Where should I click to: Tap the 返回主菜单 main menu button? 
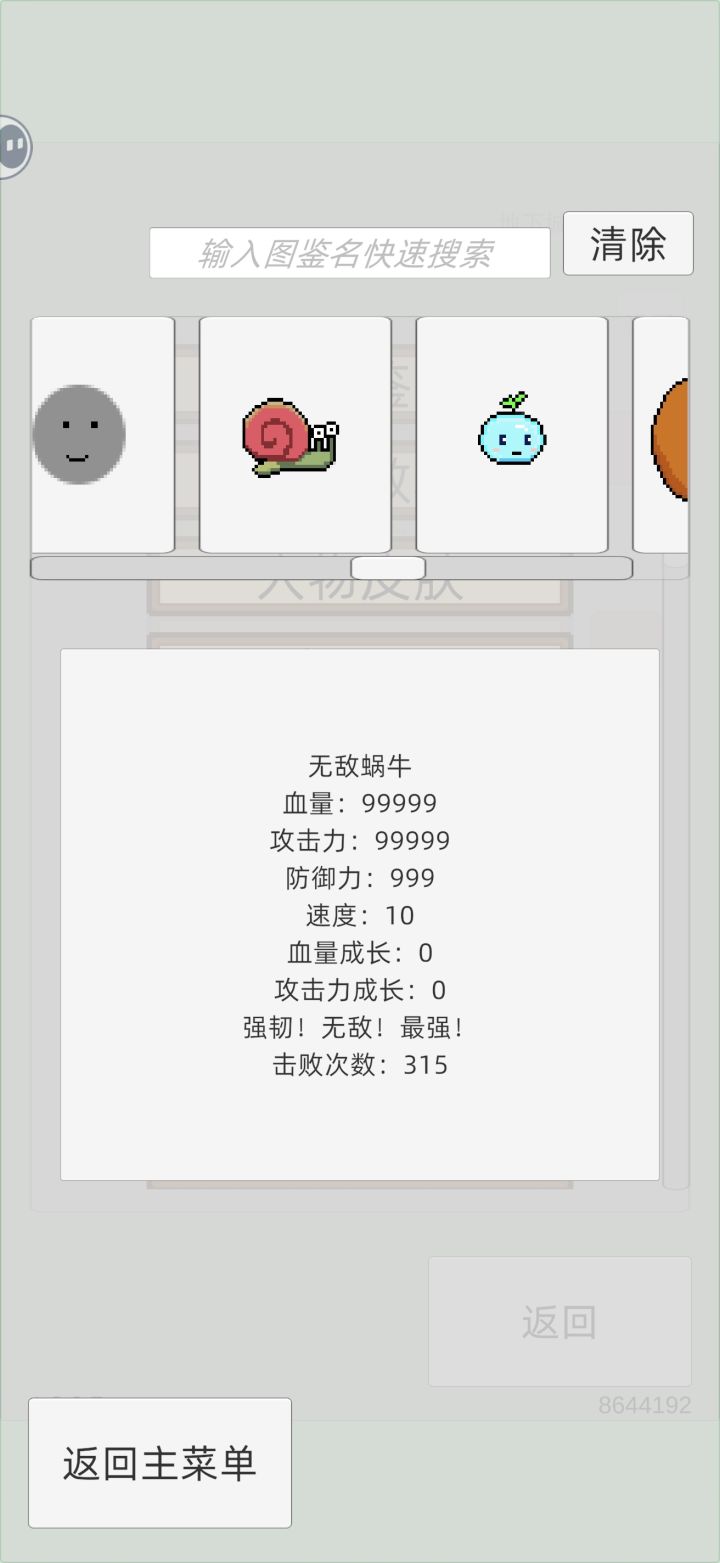[159, 1462]
